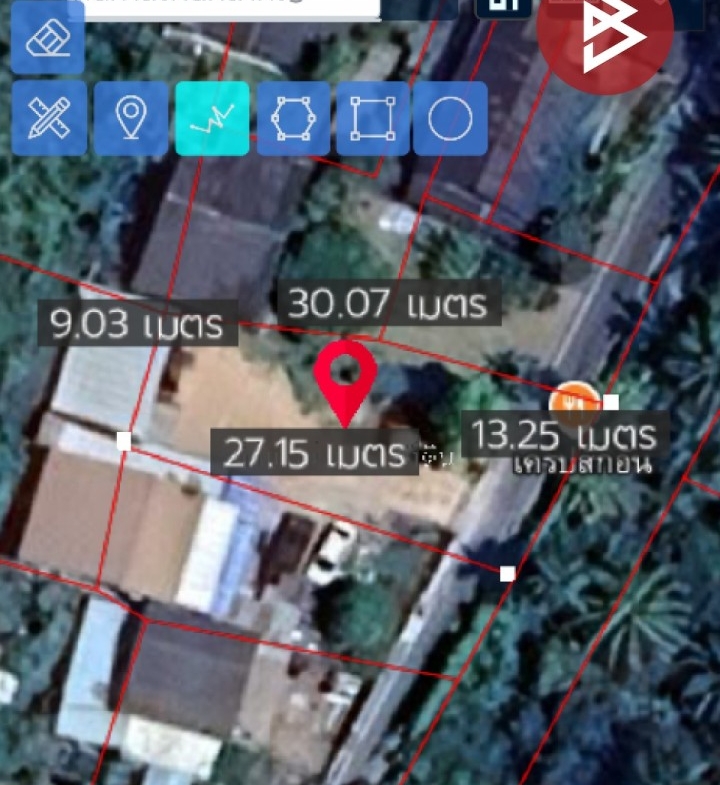Select the polygon shape tool
720x785 pixels.
coord(293,119)
